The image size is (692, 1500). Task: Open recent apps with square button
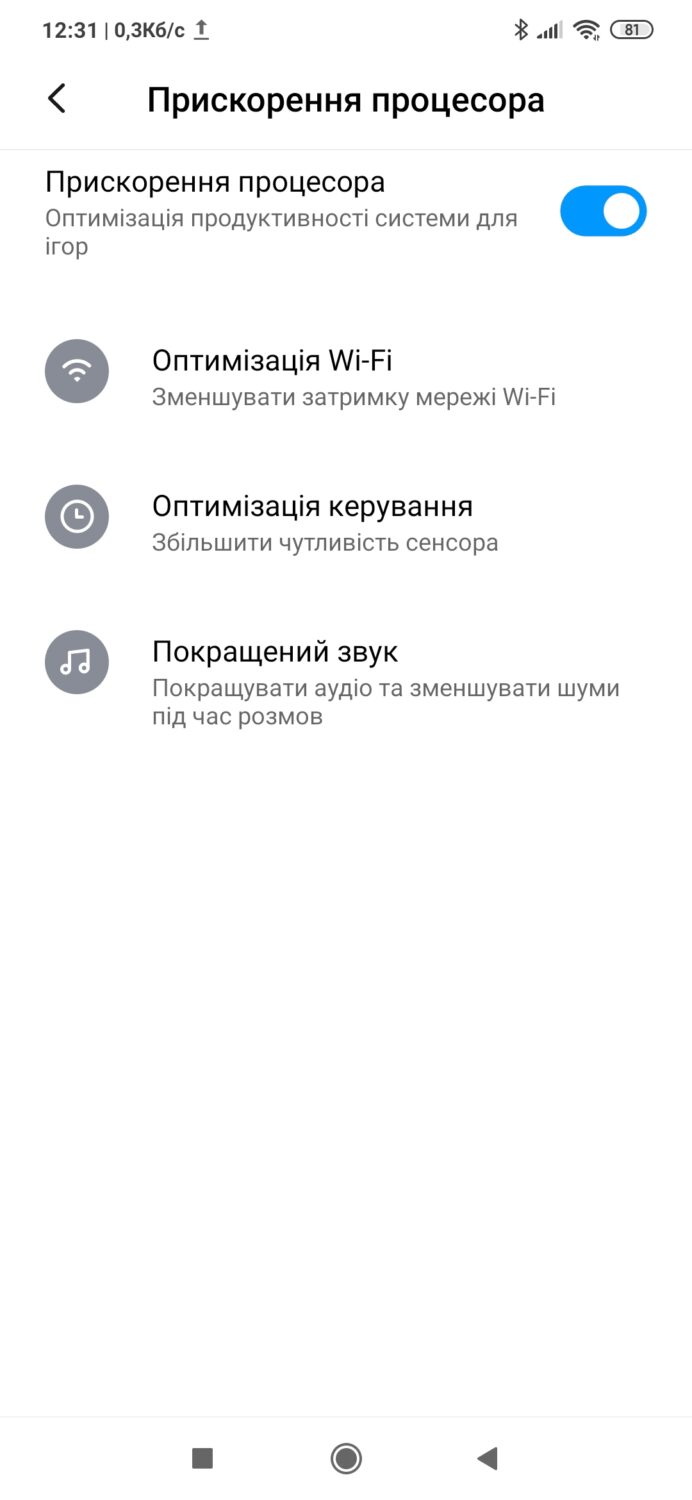pos(203,1458)
